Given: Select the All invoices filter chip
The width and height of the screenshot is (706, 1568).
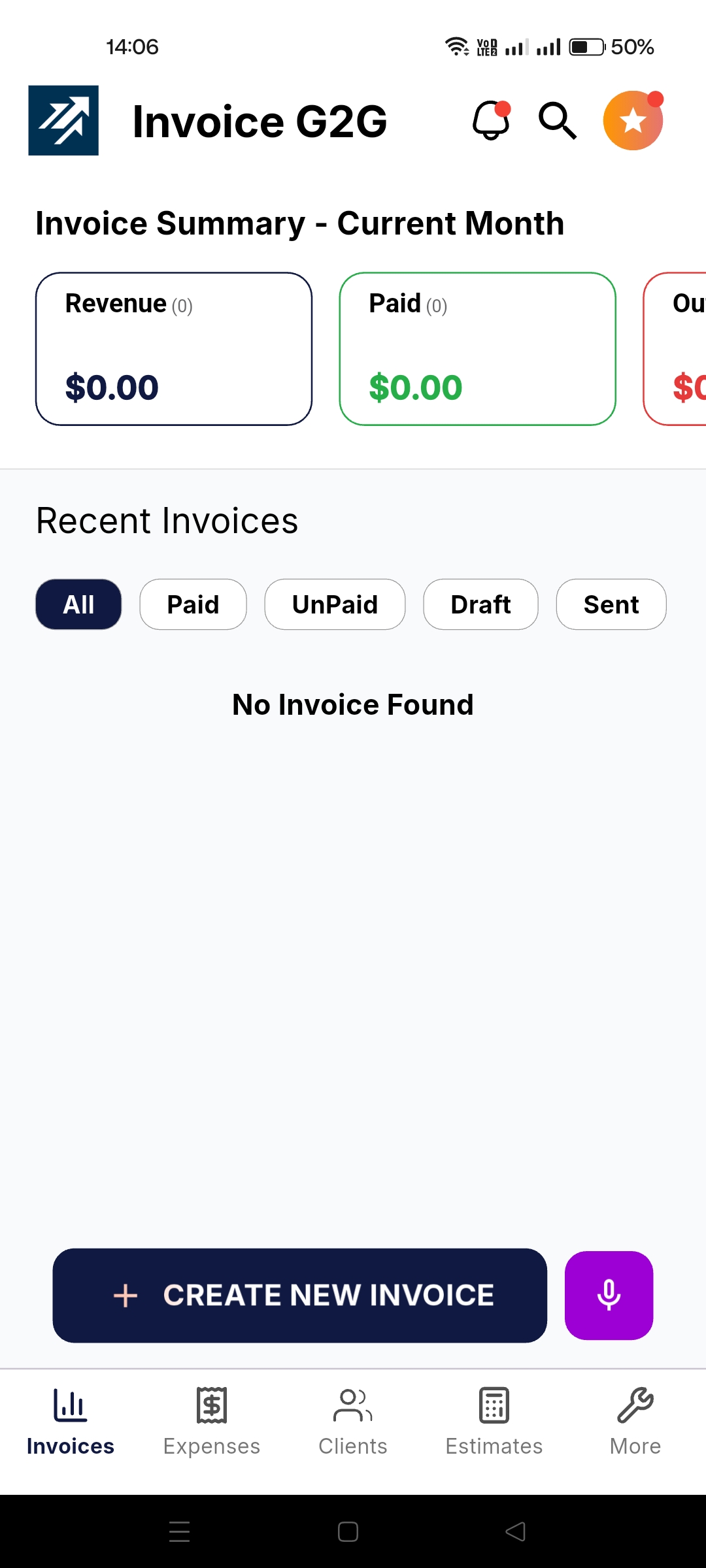Looking at the screenshot, I should pyautogui.click(x=78, y=604).
